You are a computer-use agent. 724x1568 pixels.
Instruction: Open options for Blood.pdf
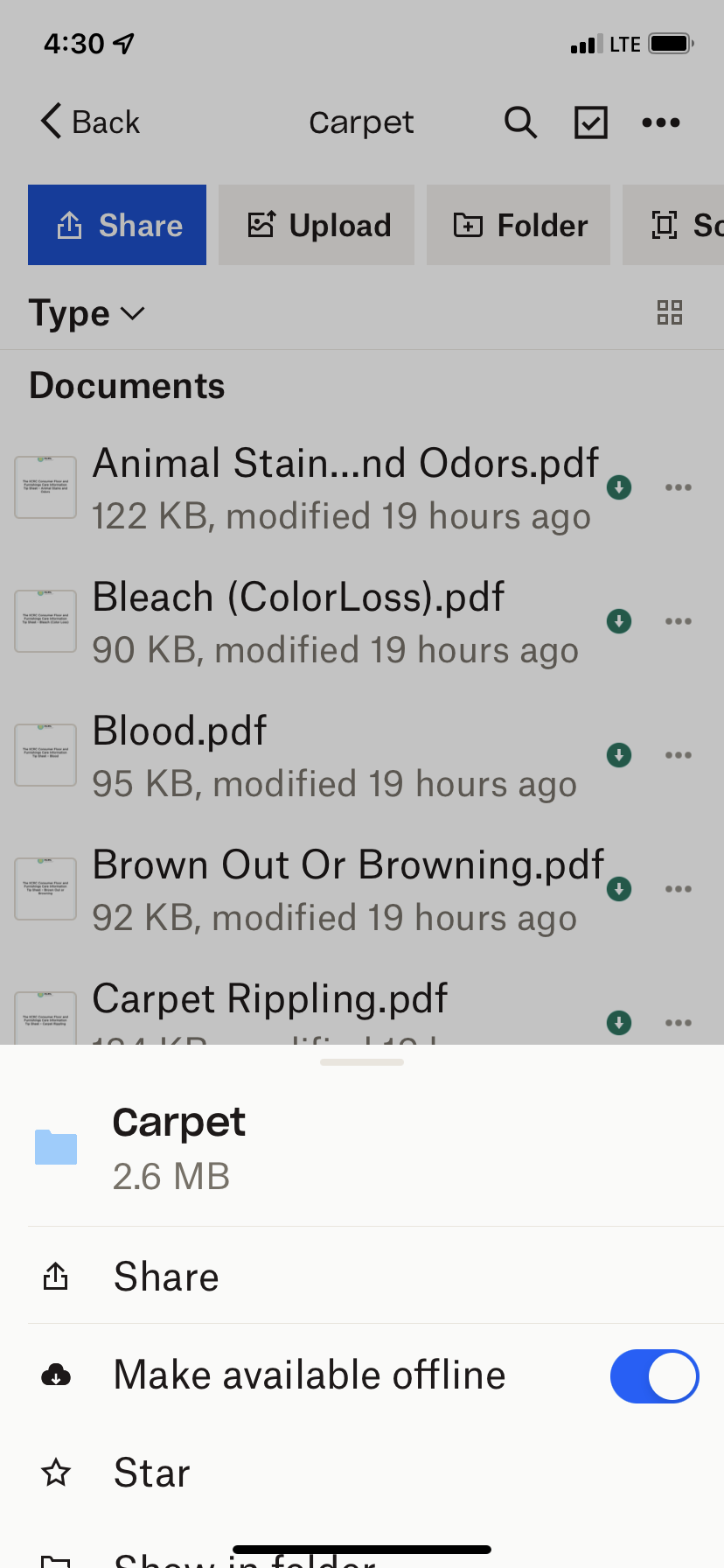coord(678,755)
